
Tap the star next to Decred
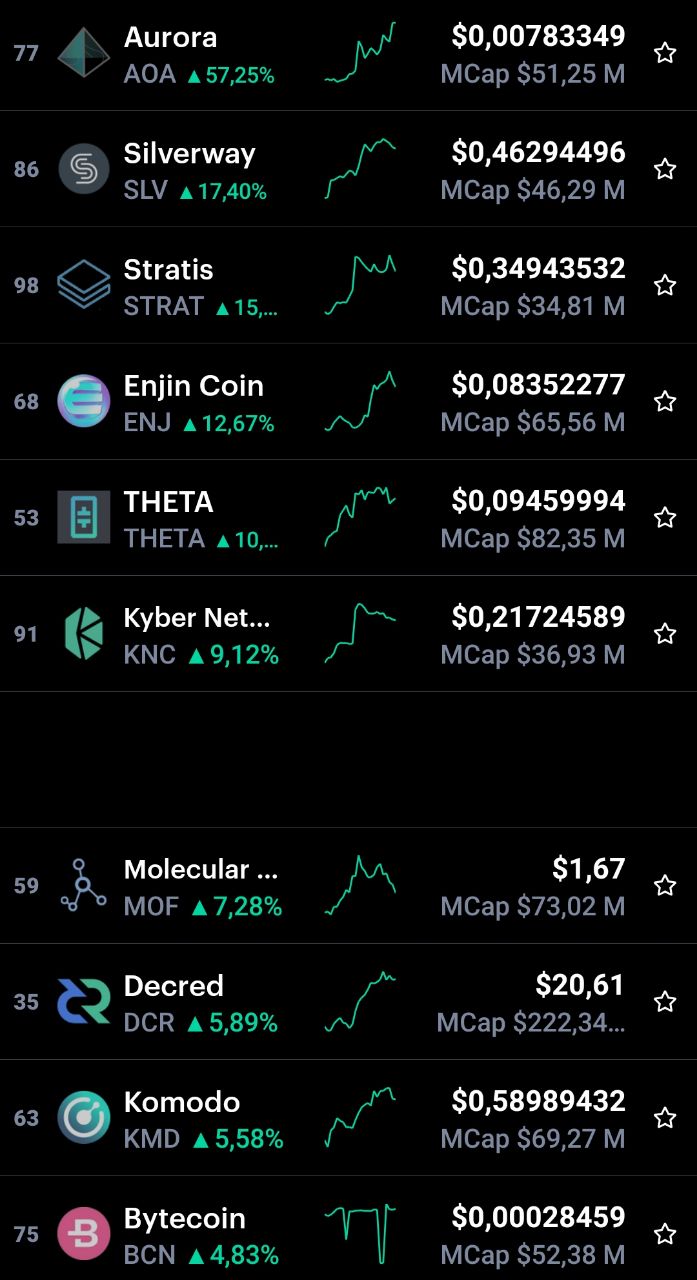(665, 1001)
